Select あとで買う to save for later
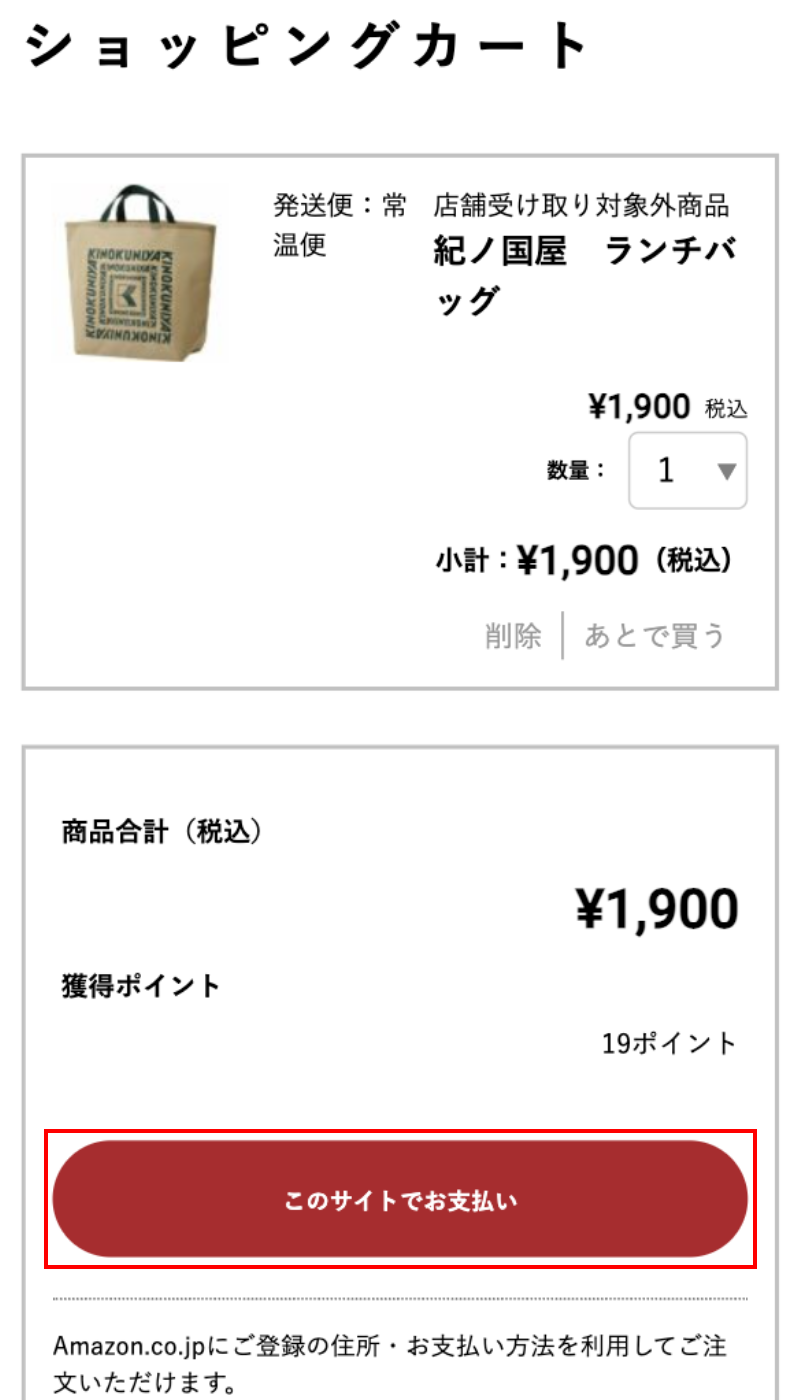Image resolution: width=800 pixels, height=1400 pixels. point(655,636)
